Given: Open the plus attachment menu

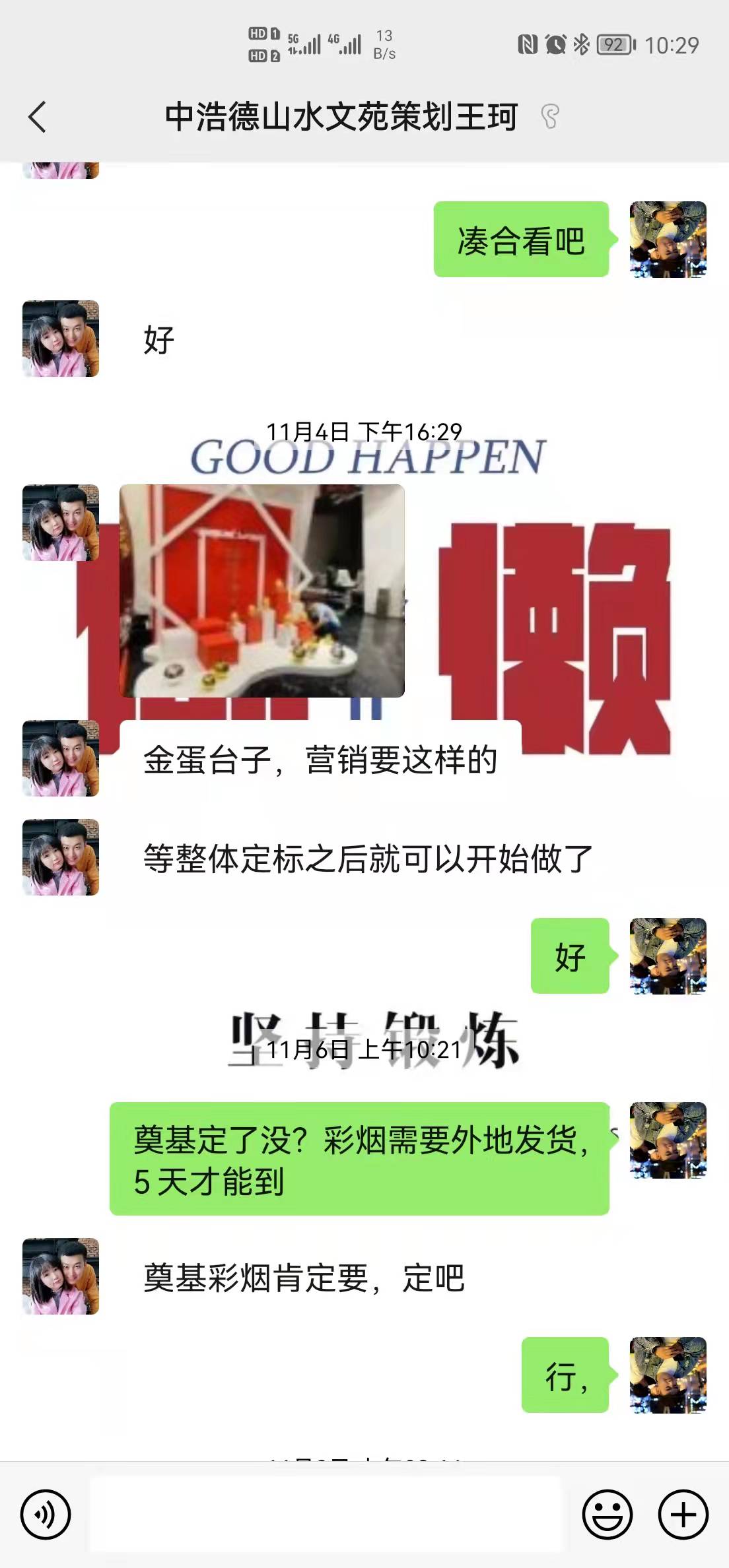Looking at the screenshot, I should point(683,1515).
